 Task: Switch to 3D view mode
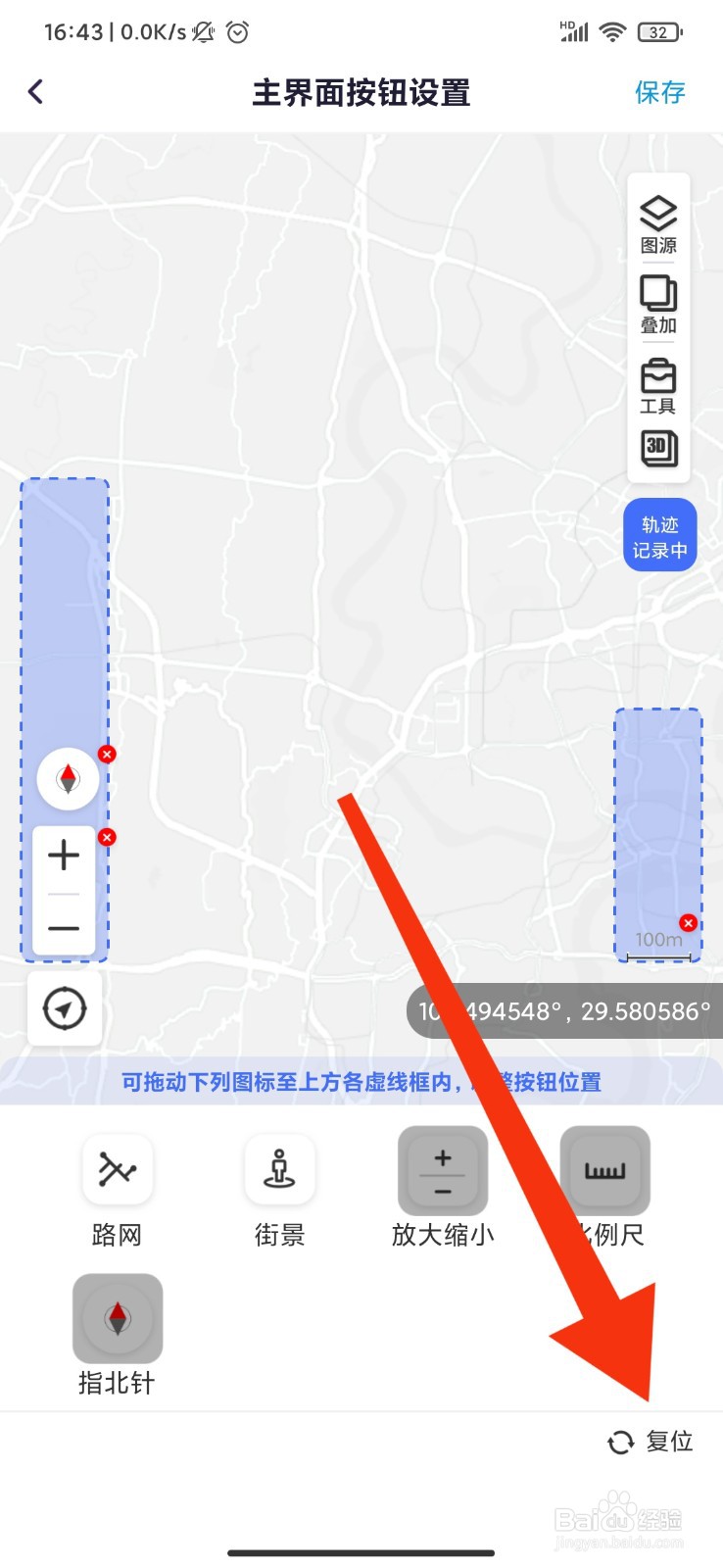coord(657,450)
